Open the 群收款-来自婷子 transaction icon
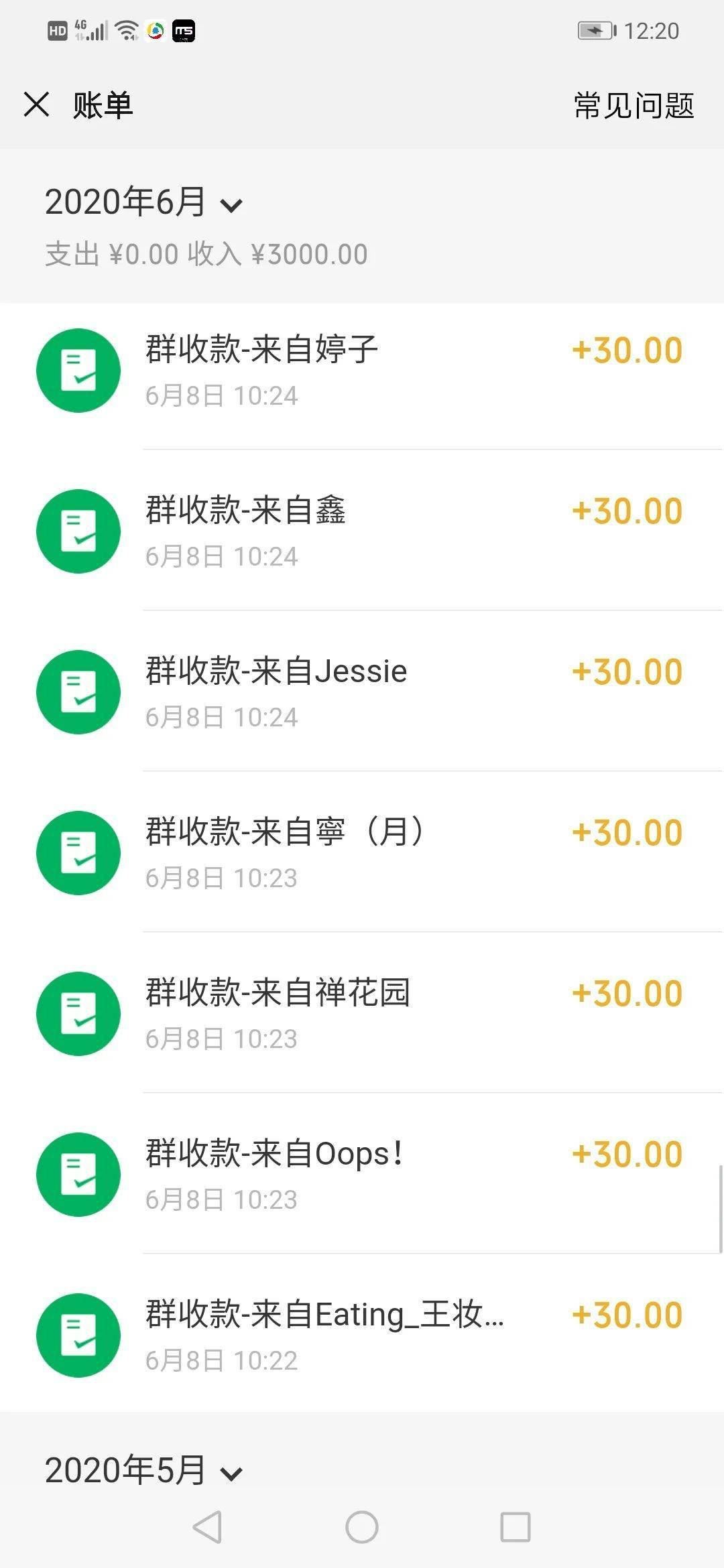 point(78,370)
